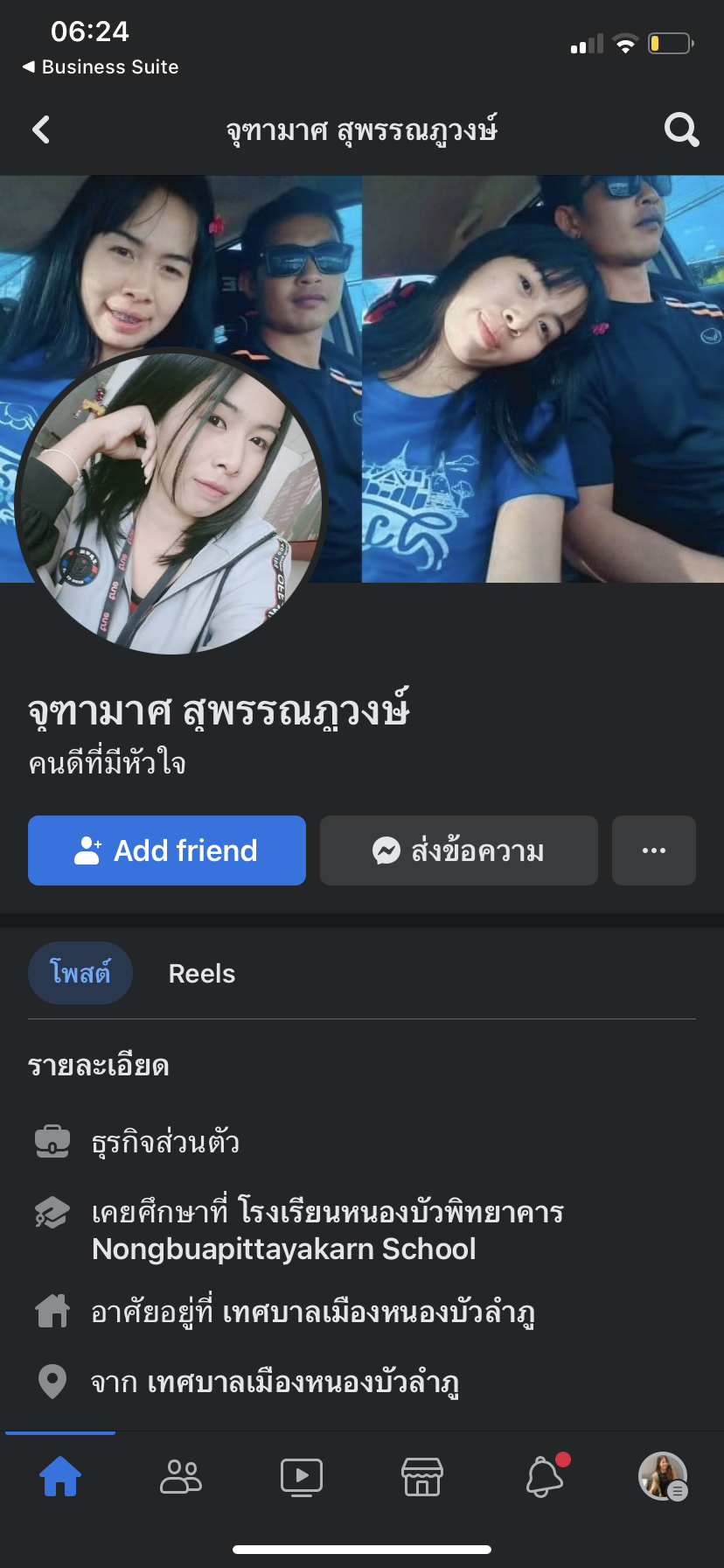Open the three-dot more options button
This screenshot has width=724, height=1568.
click(x=654, y=850)
